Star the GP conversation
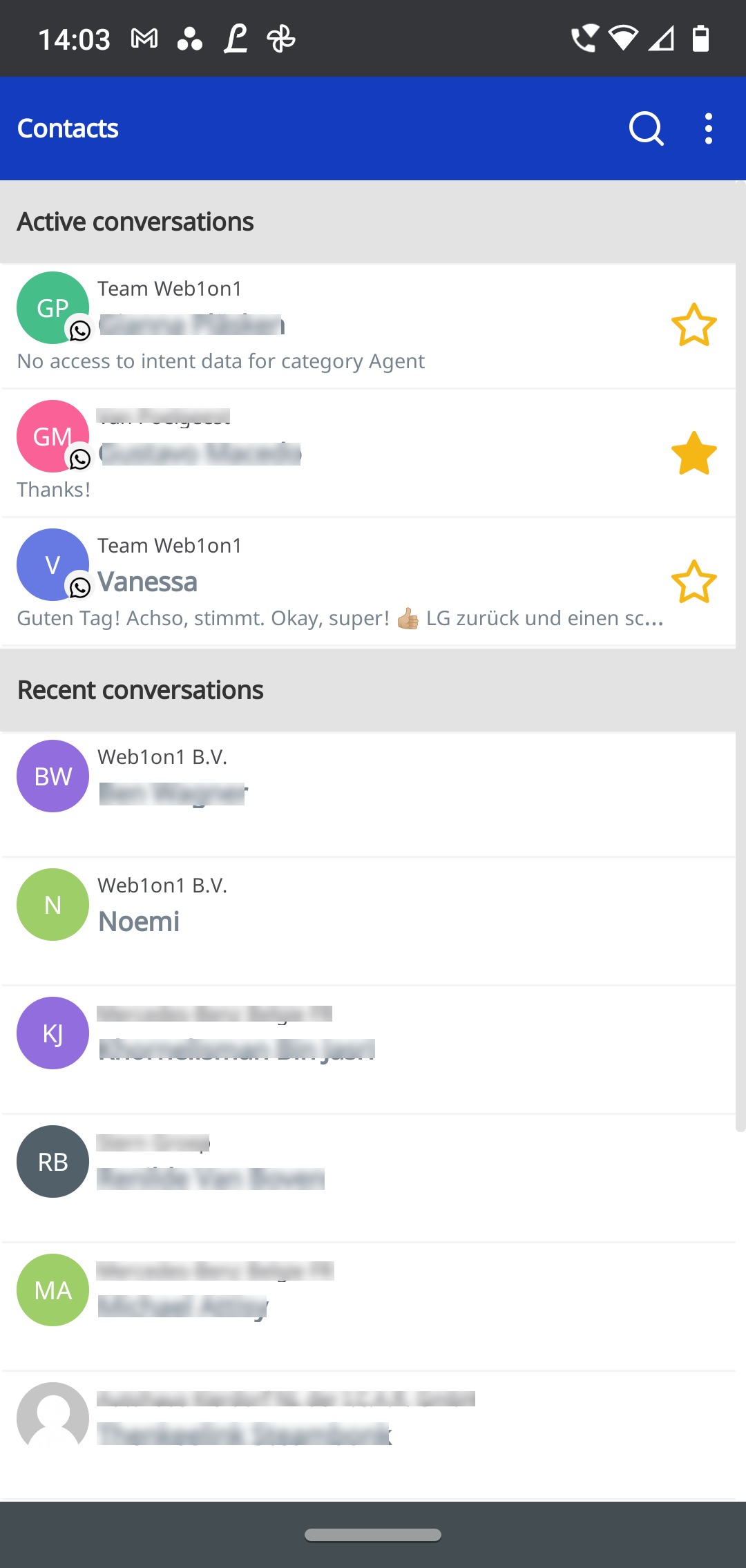The width and height of the screenshot is (746, 1568). pos(694,325)
